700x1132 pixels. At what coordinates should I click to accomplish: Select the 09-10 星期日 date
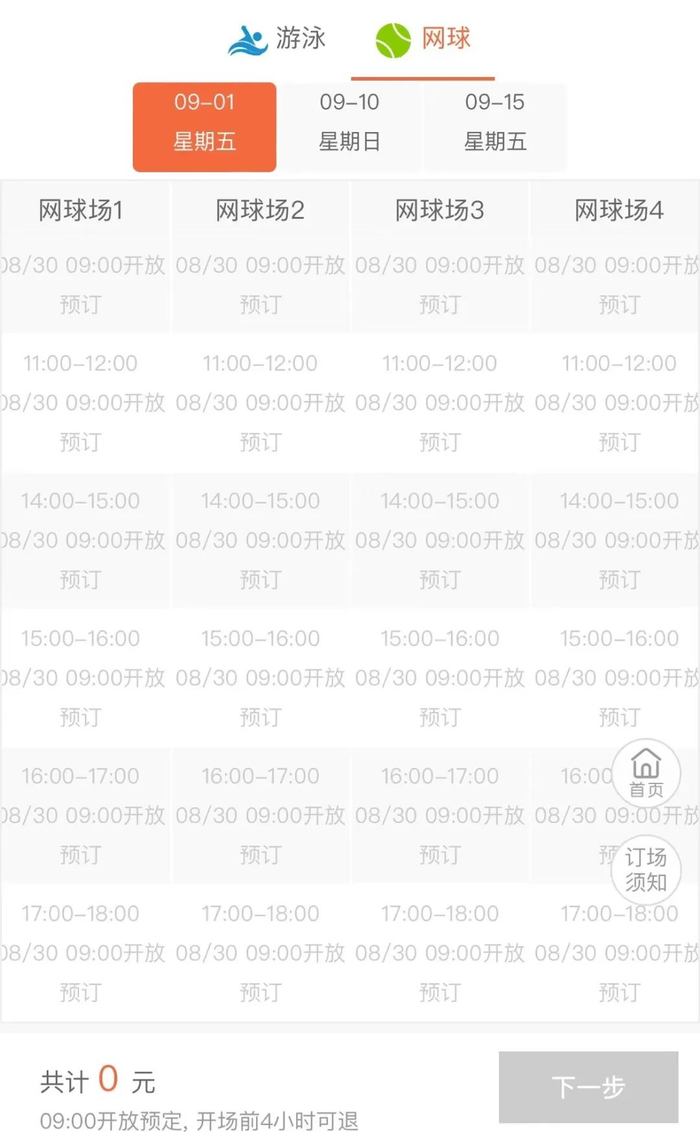point(349,127)
